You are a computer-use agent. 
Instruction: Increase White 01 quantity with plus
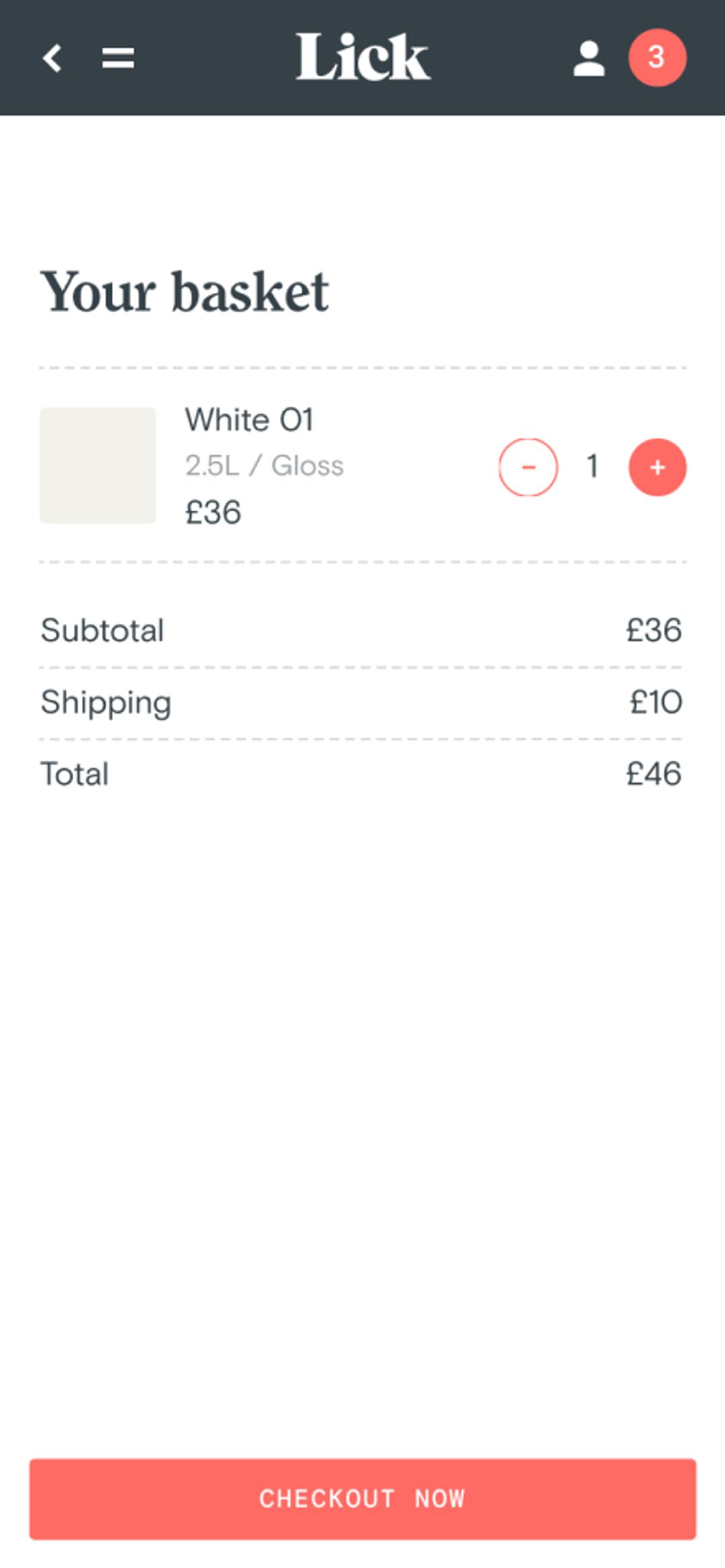click(x=657, y=467)
